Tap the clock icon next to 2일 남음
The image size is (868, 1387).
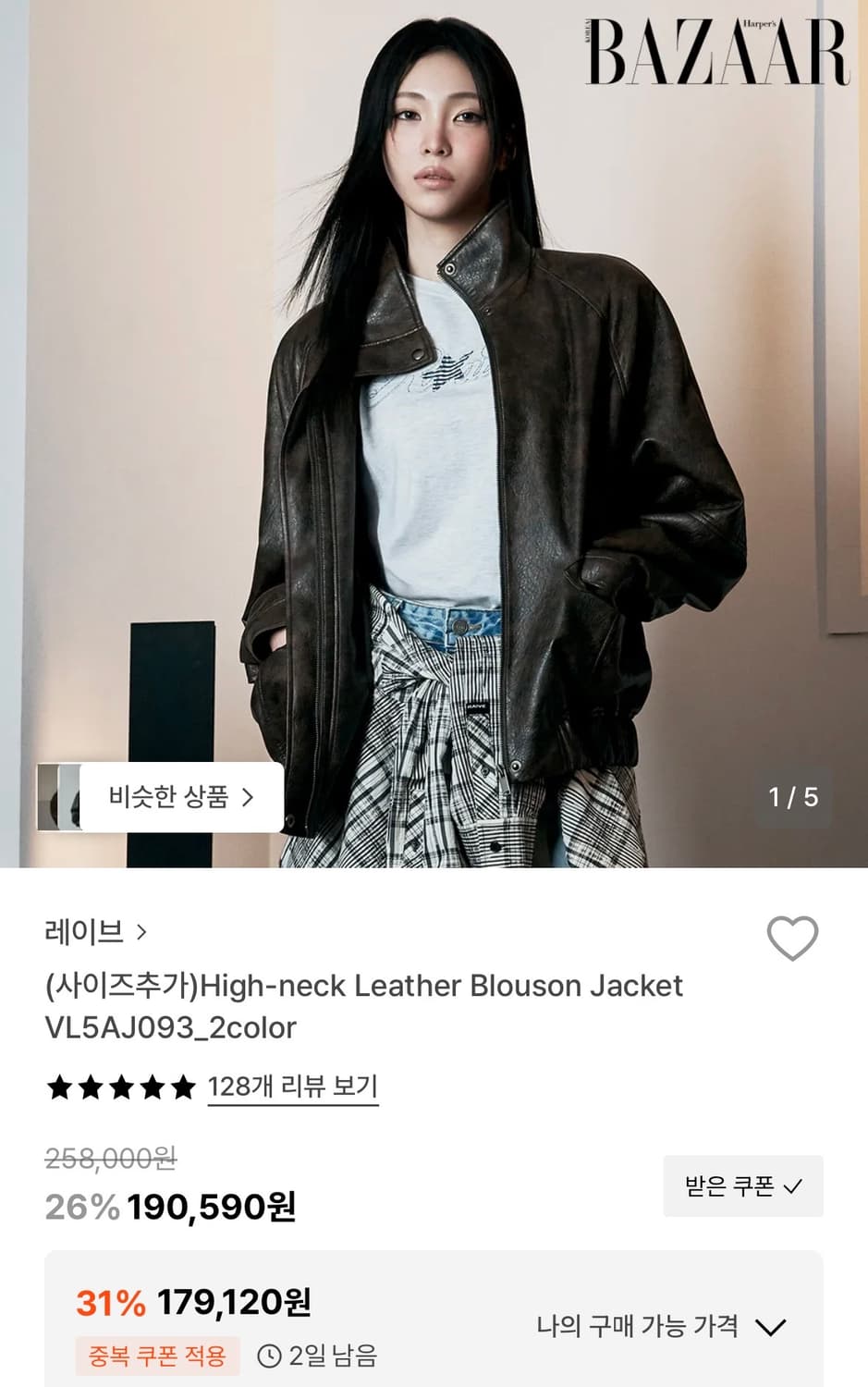click(x=268, y=1356)
